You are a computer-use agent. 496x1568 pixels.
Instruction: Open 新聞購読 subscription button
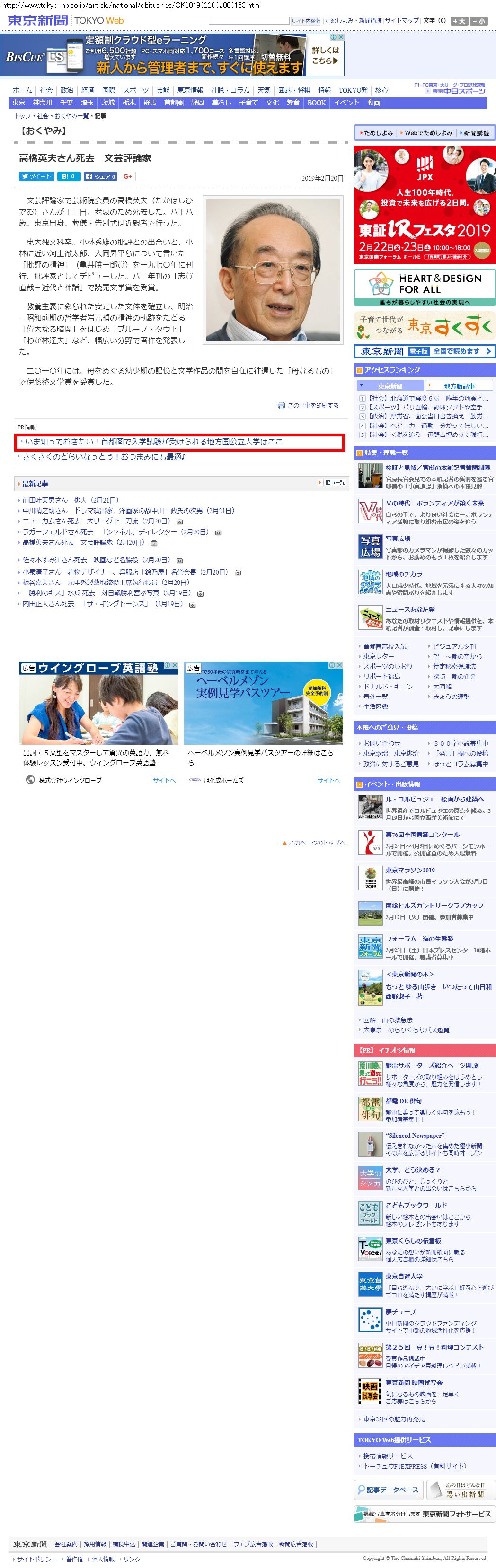coord(476,133)
